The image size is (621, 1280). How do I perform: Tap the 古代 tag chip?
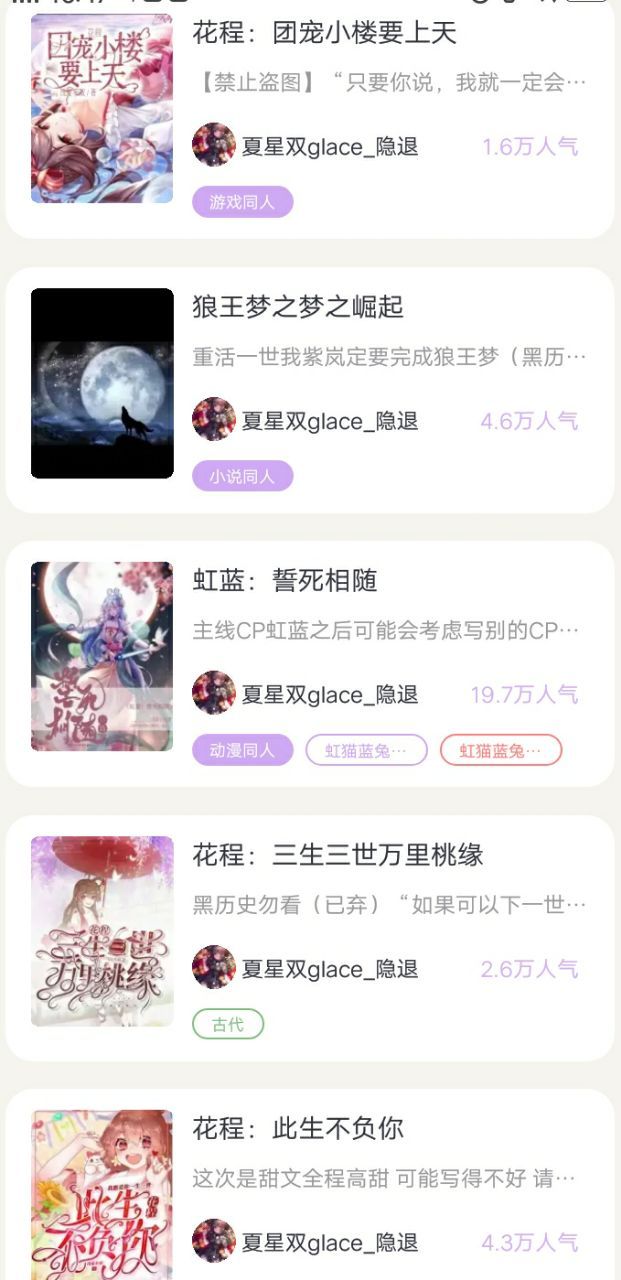(x=228, y=1024)
